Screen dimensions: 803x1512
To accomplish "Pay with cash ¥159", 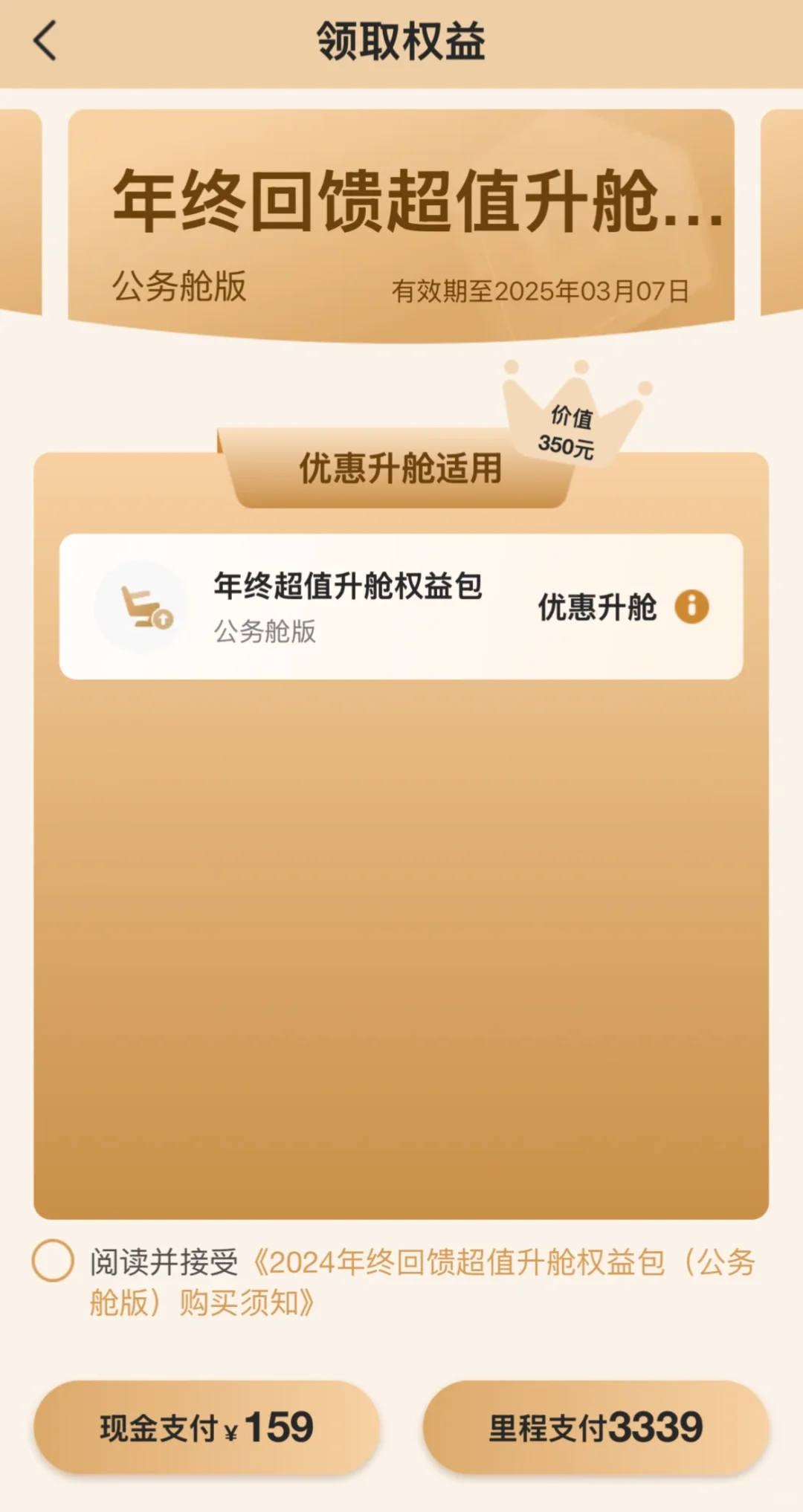I will point(207,1427).
